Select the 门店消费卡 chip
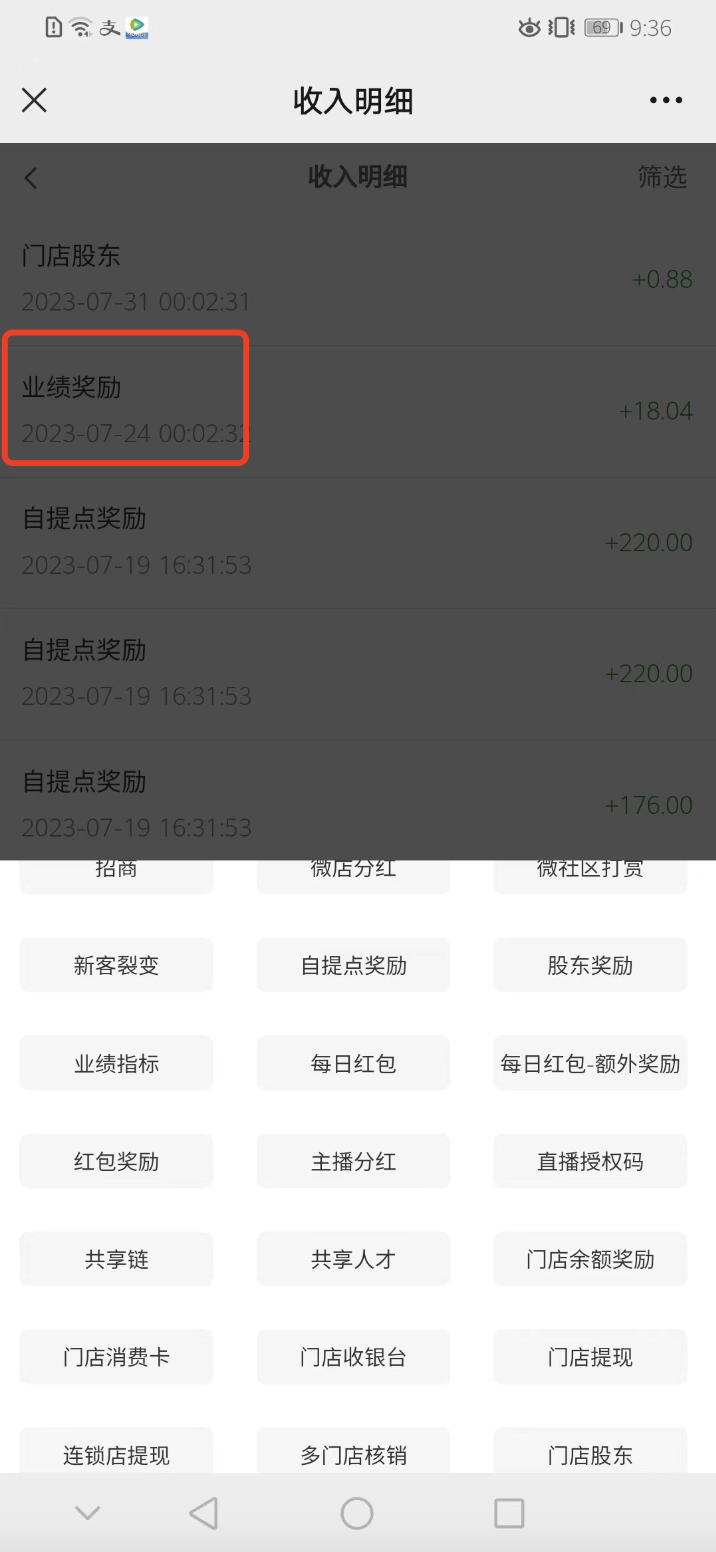 pyautogui.click(x=116, y=1358)
